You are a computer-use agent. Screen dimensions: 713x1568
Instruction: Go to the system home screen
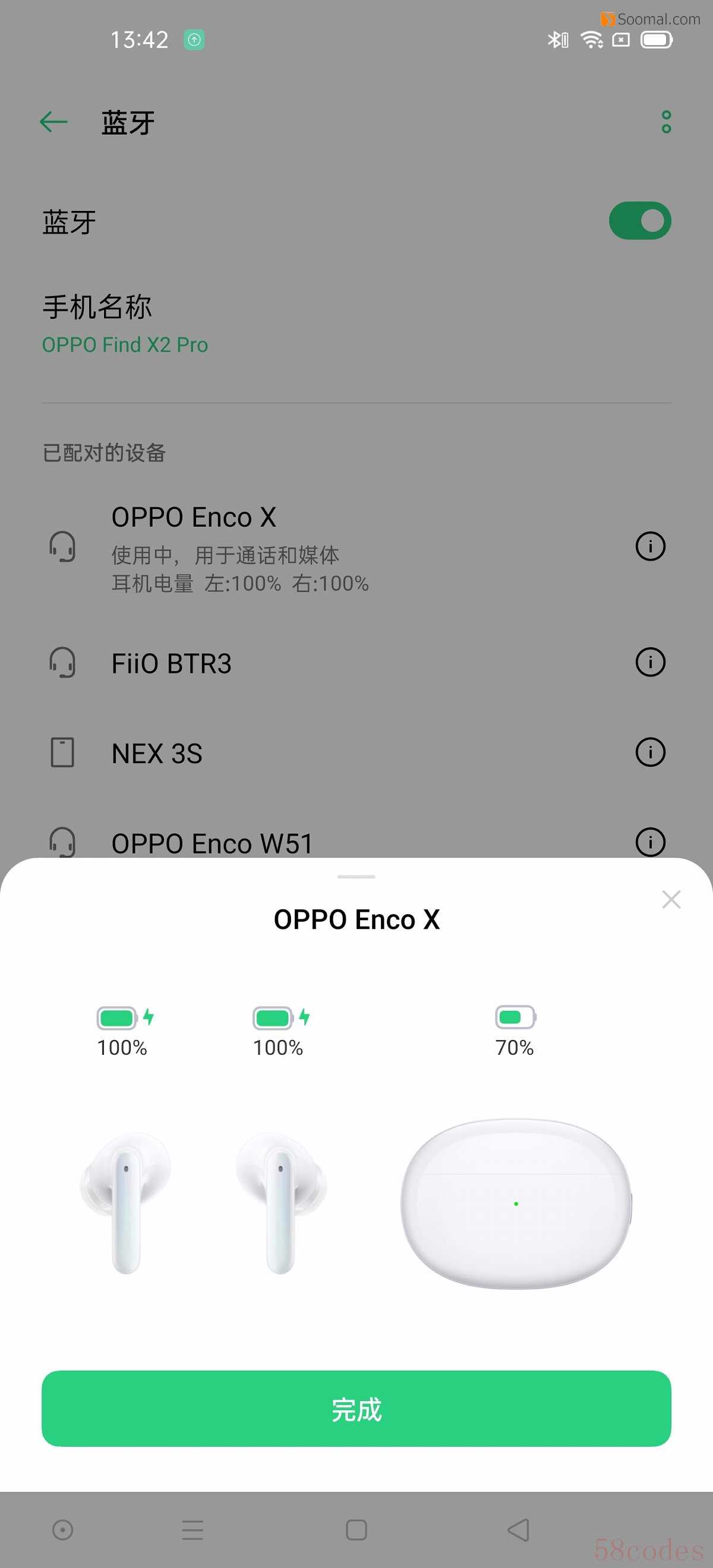[356, 1529]
